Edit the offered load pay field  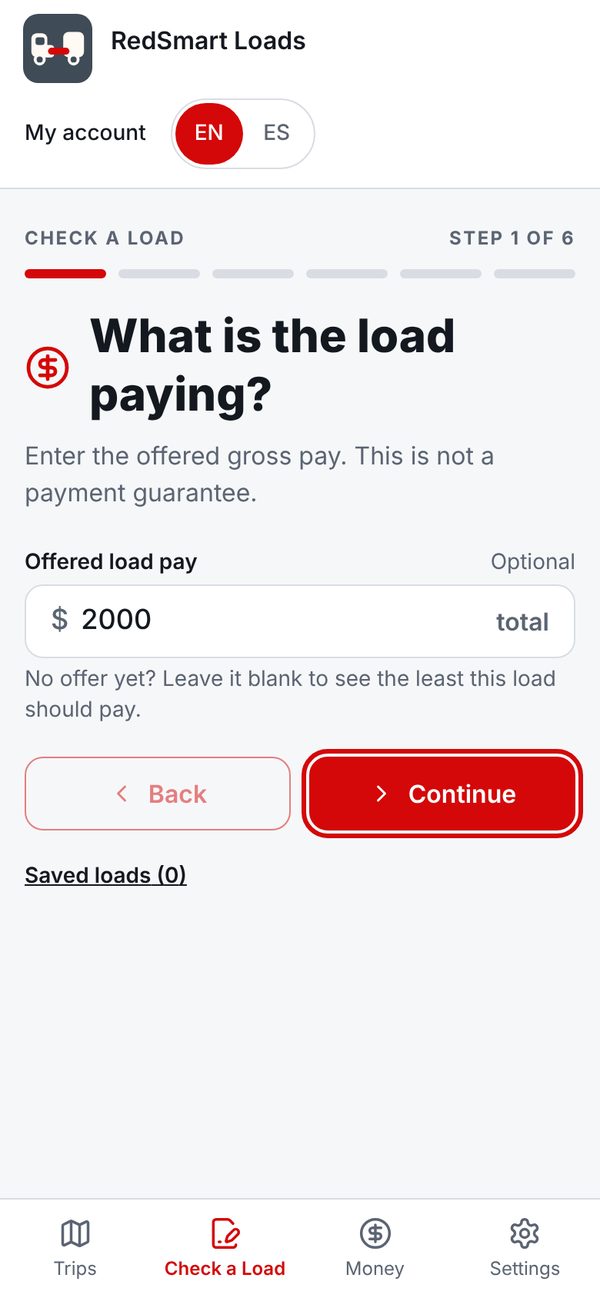pyautogui.click(x=300, y=621)
